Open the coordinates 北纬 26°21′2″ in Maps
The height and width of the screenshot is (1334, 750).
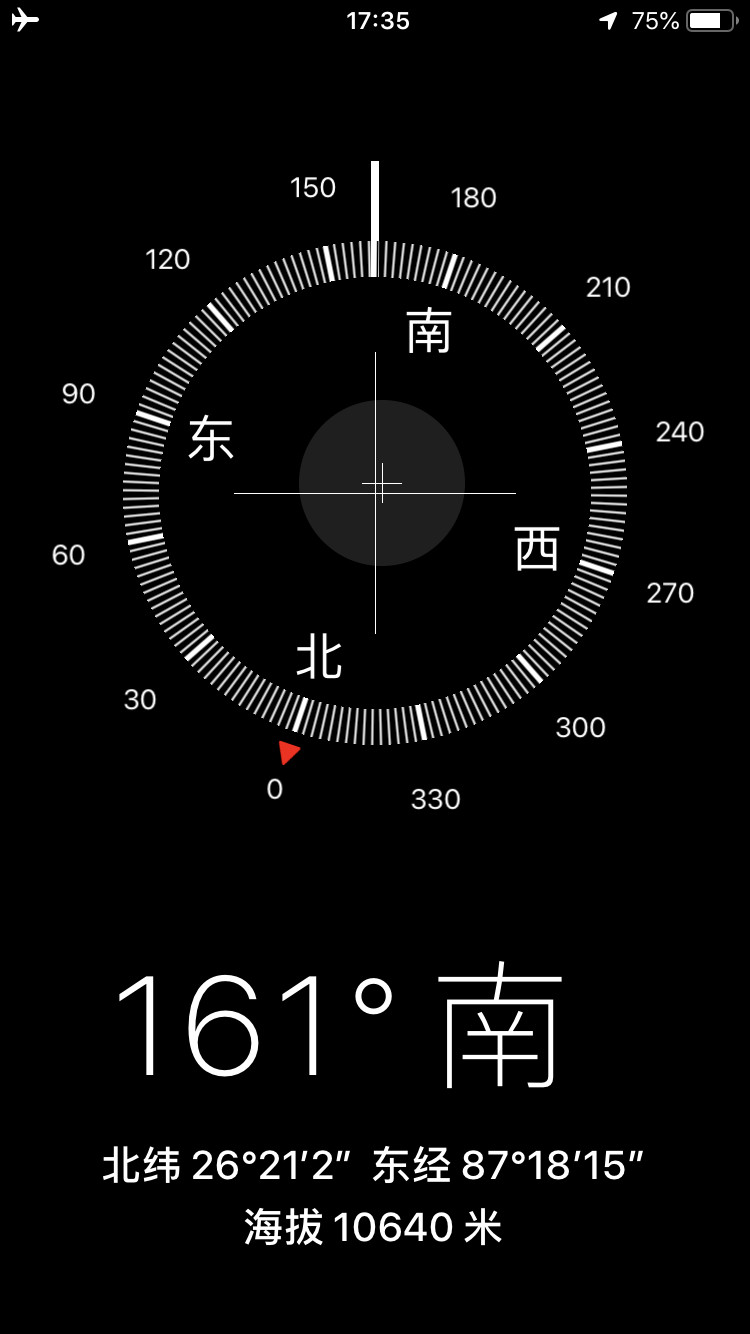229,1166
